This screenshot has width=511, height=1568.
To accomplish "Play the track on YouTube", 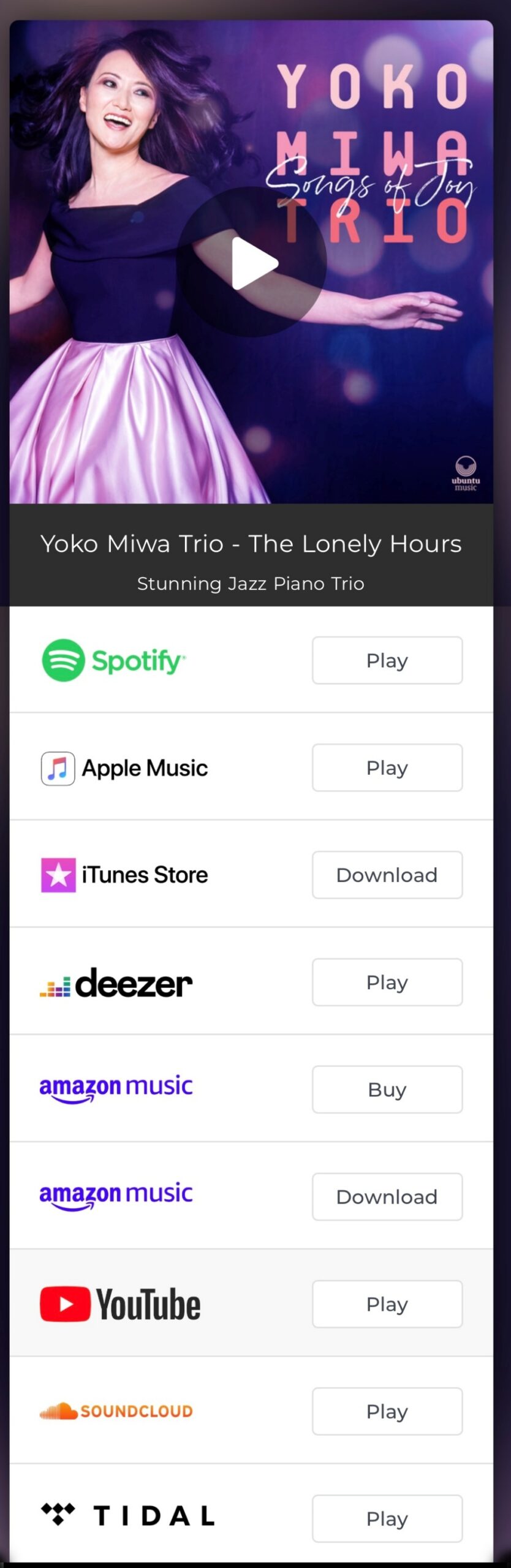I will pos(387,1303).
